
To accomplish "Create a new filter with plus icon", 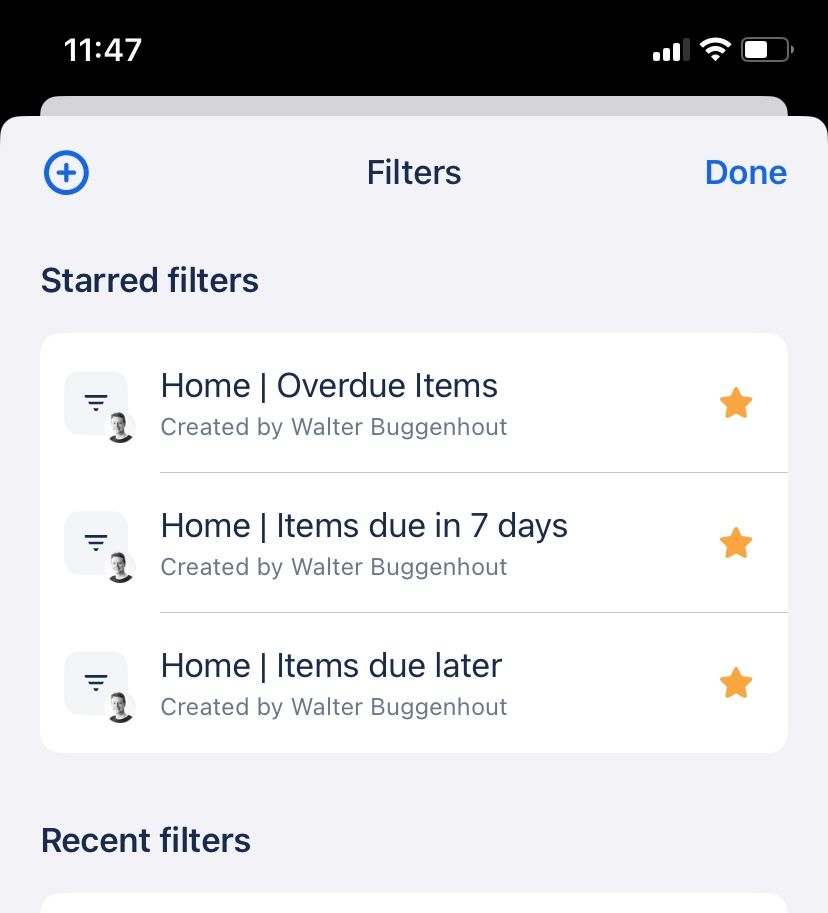I will point(67,173).
